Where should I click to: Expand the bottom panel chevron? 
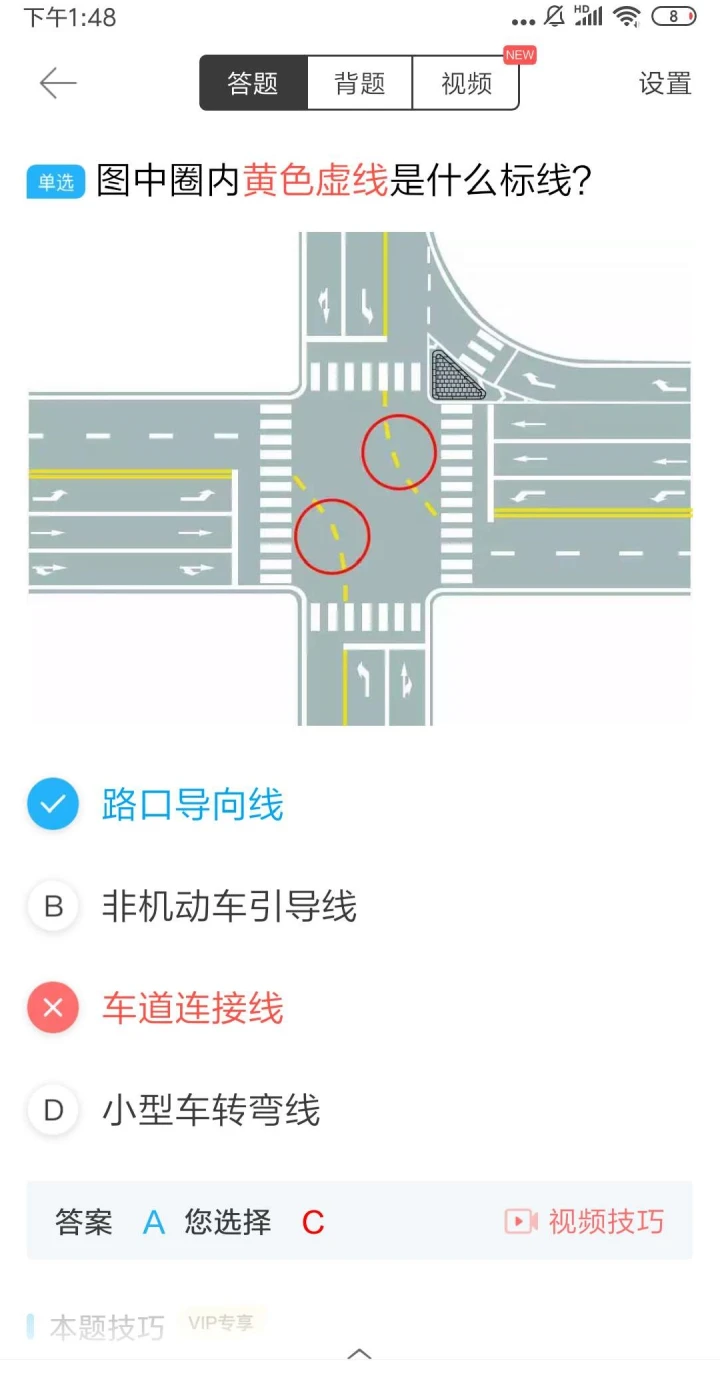click(x=359, y=1354)
